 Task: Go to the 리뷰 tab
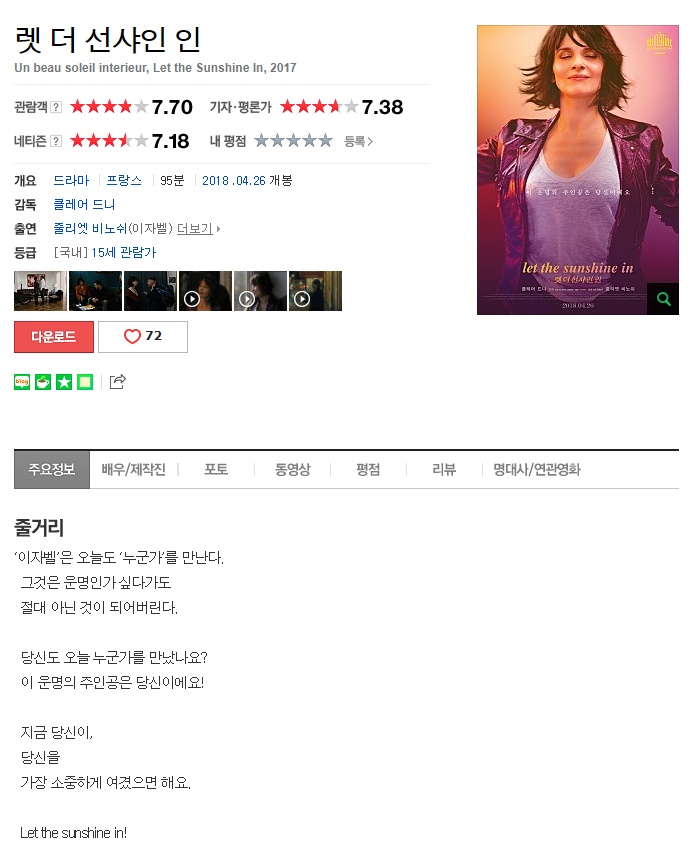pyautogui.click(x=444, y=469)
